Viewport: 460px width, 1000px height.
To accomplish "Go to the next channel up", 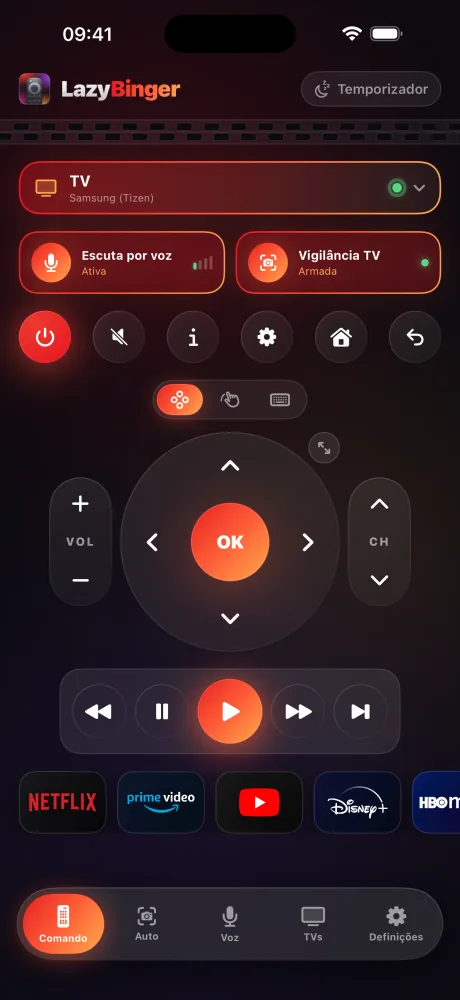I will click(x=380, y=504).
